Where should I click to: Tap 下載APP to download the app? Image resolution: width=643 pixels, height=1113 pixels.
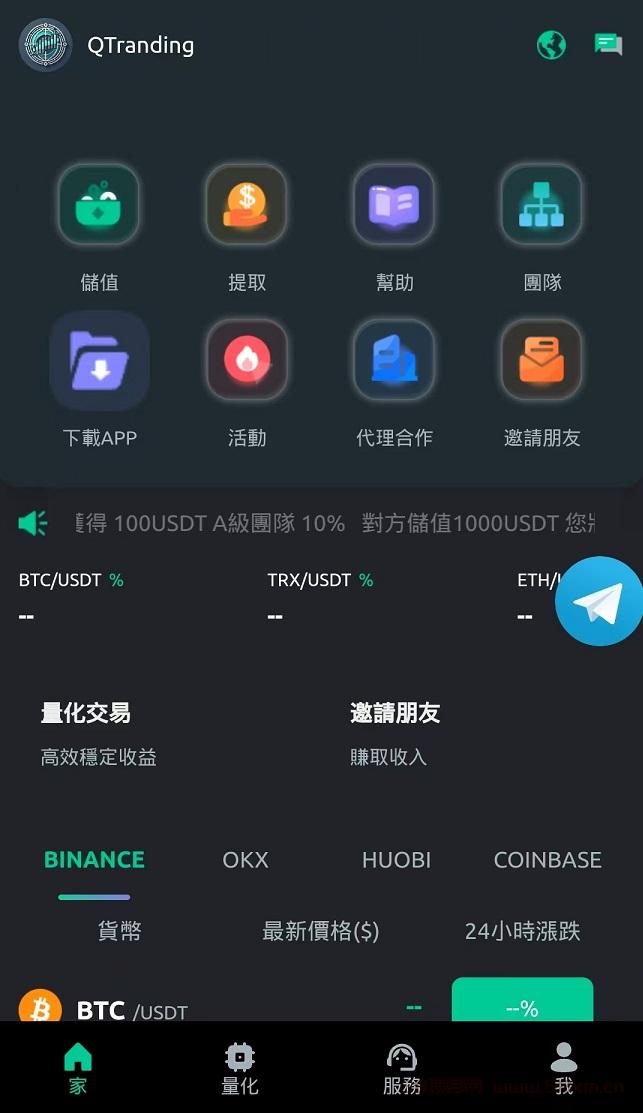99,360
